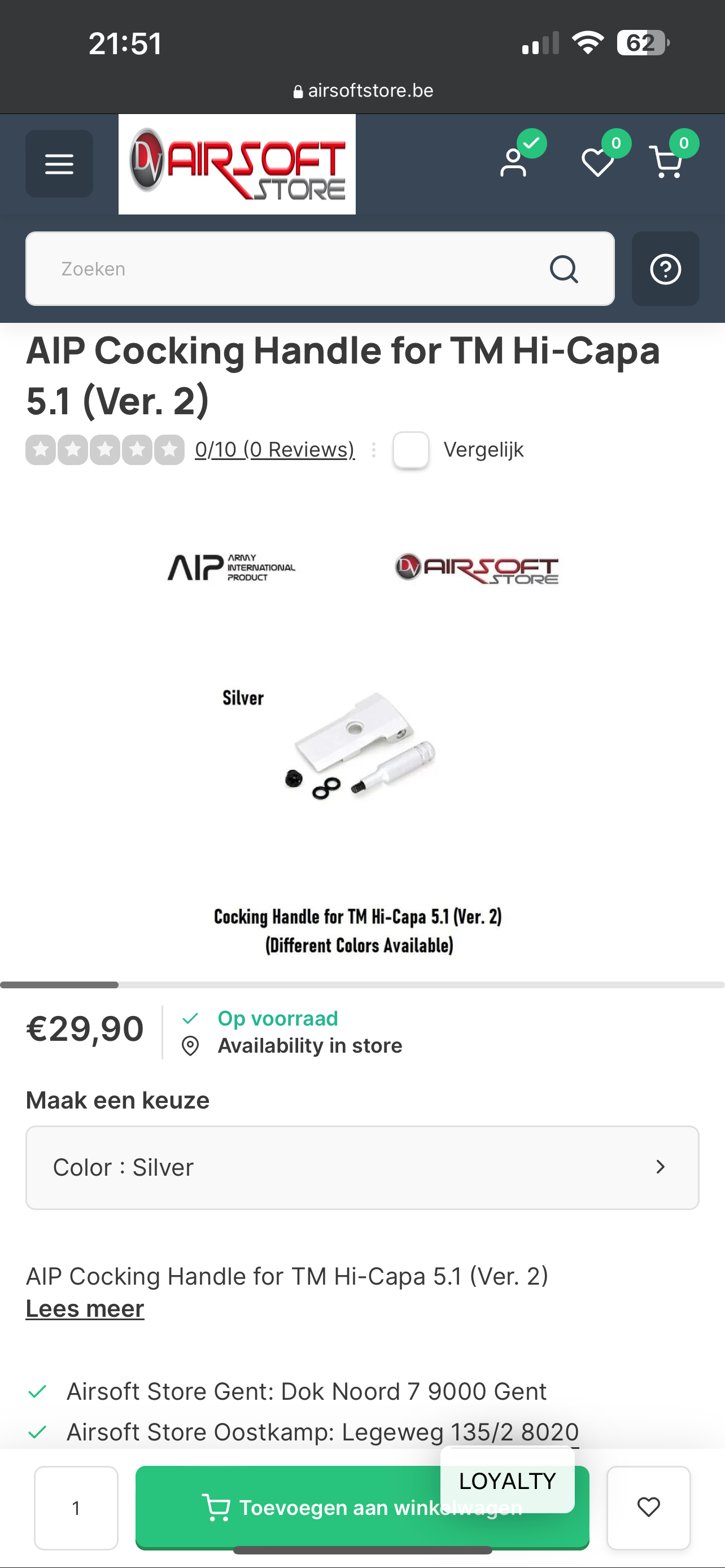The height and width of the screenshot is (1568, 725).
Task: Open the wishlist heart in header
Action: (598, 163)
